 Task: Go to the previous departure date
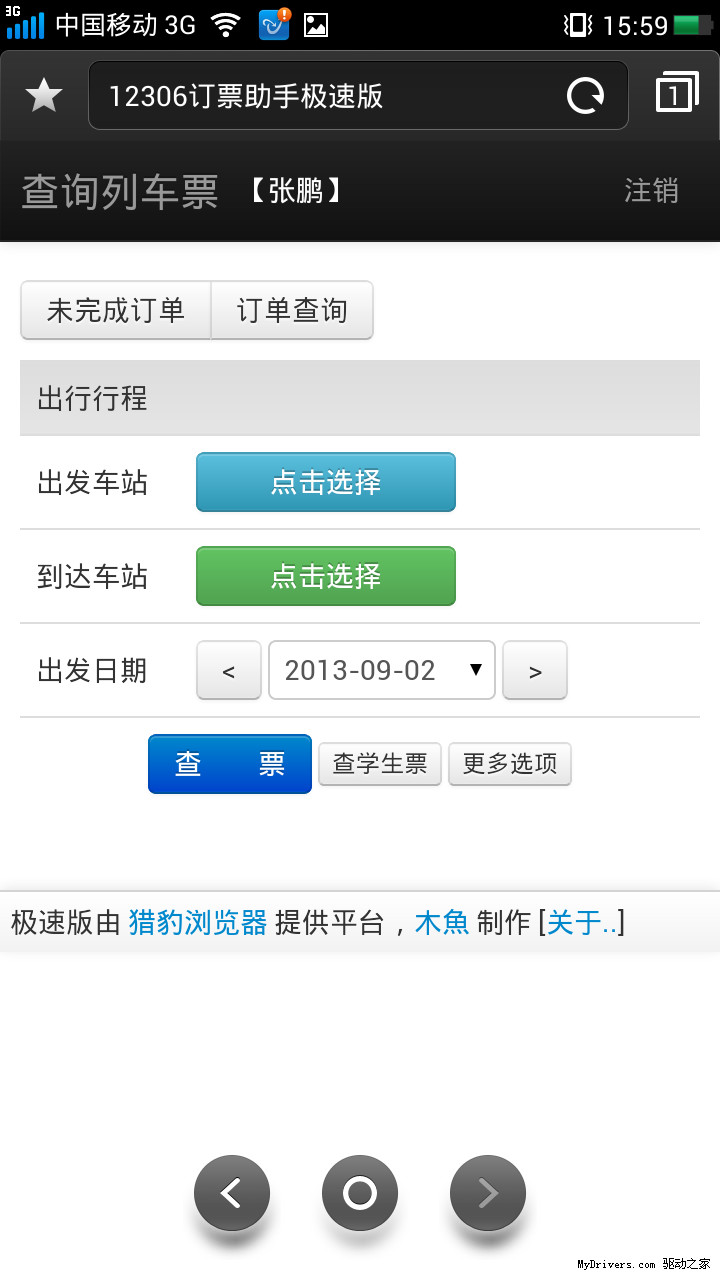click(228, 670)
